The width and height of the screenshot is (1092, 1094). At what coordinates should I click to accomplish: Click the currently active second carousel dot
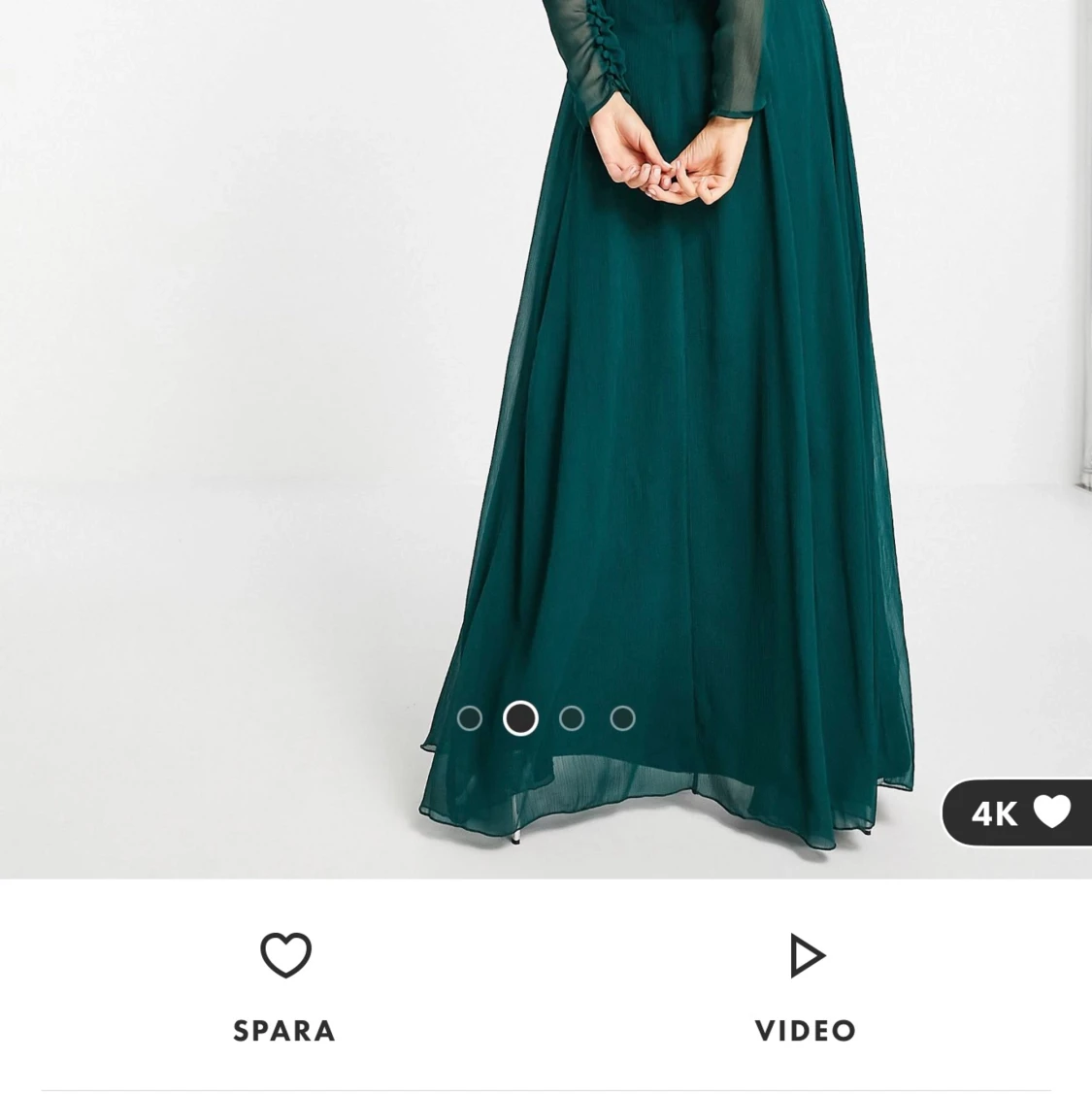[x=521, y=718]
